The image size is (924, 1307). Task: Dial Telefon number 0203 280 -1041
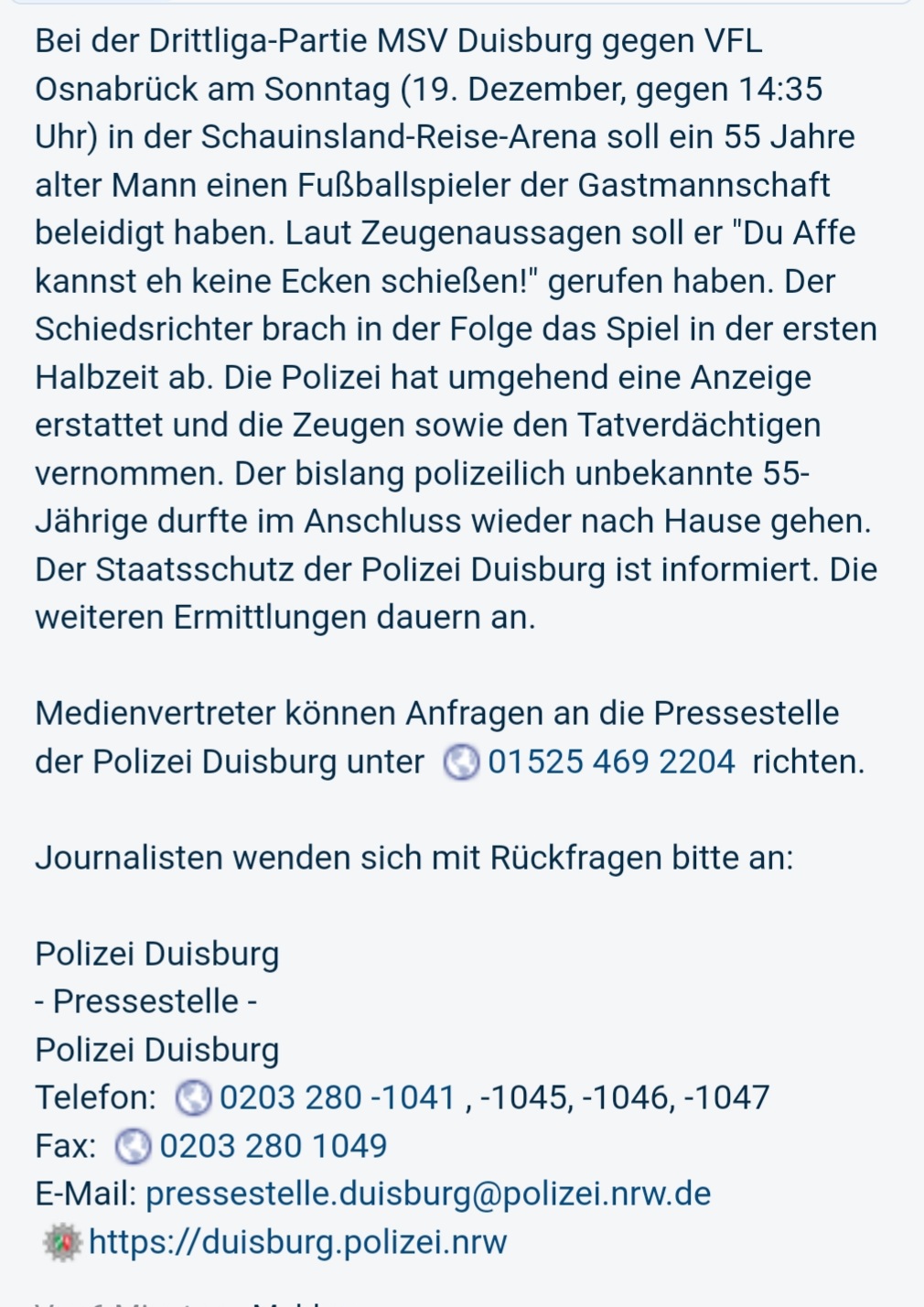point(337,1097)
